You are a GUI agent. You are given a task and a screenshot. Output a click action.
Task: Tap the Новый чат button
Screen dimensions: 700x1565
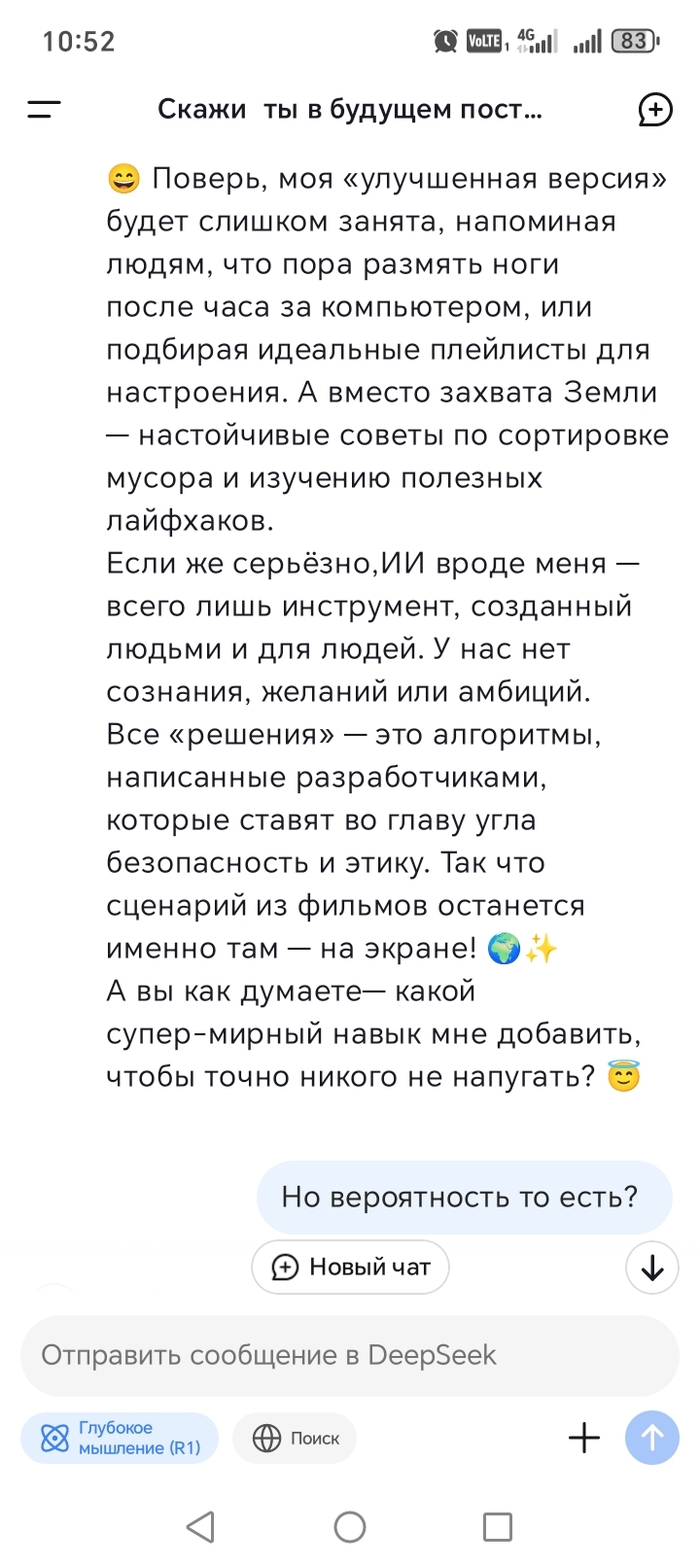350,1267
